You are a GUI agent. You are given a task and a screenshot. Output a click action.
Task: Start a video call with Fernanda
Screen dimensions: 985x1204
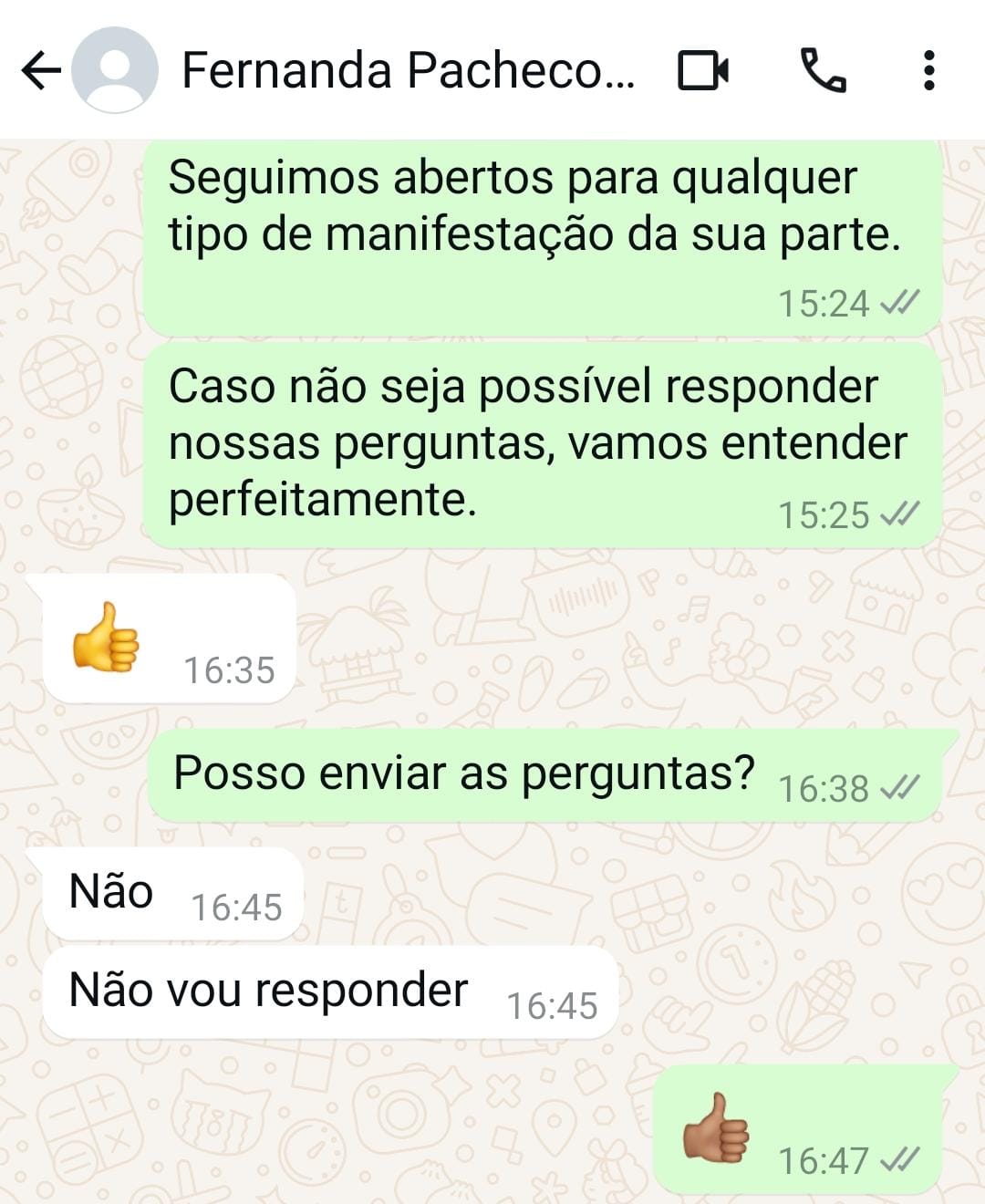point(703,70)
